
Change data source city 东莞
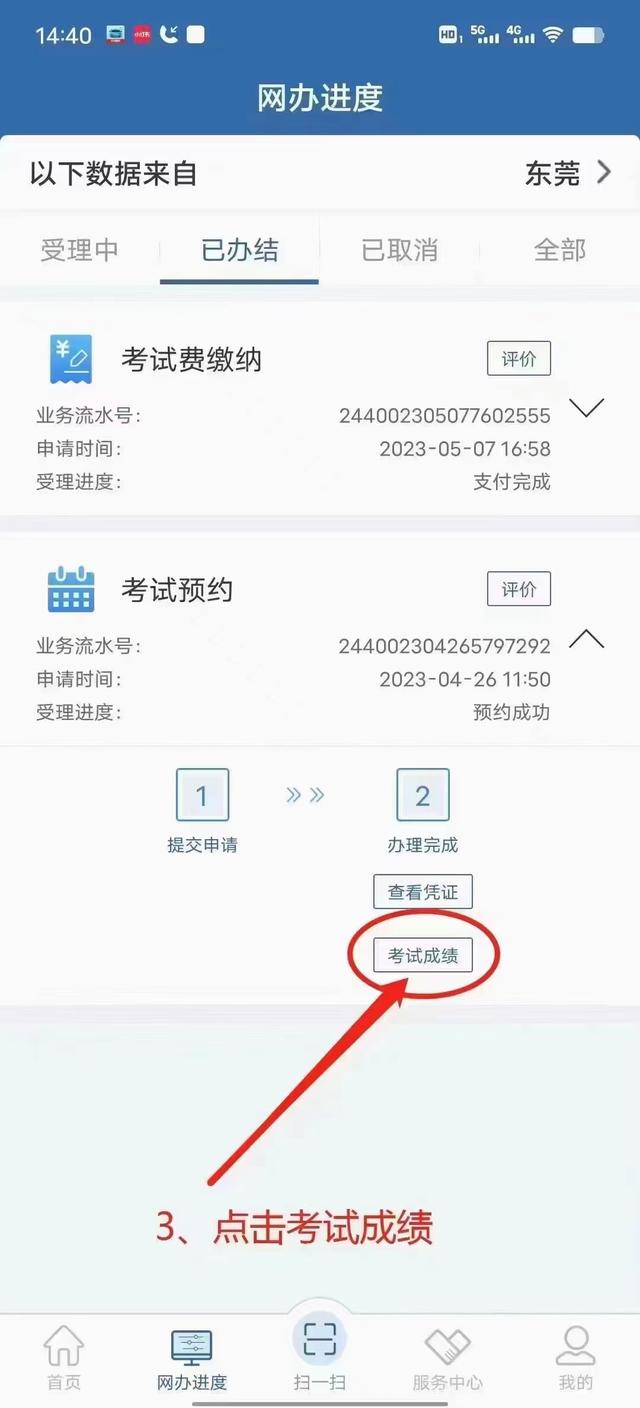click(x=566, y=174)
